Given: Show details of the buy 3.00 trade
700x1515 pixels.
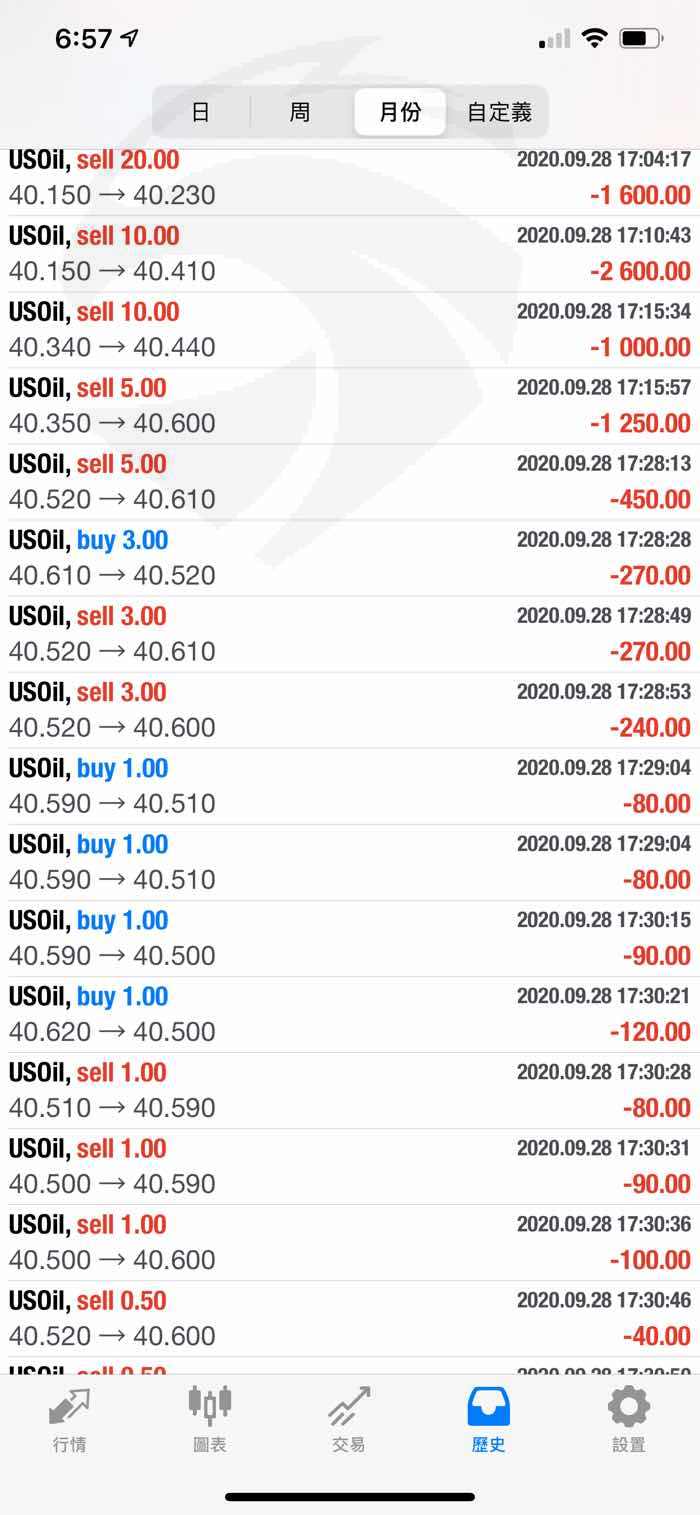Looking at the screenshot, I should click(350, 558).
